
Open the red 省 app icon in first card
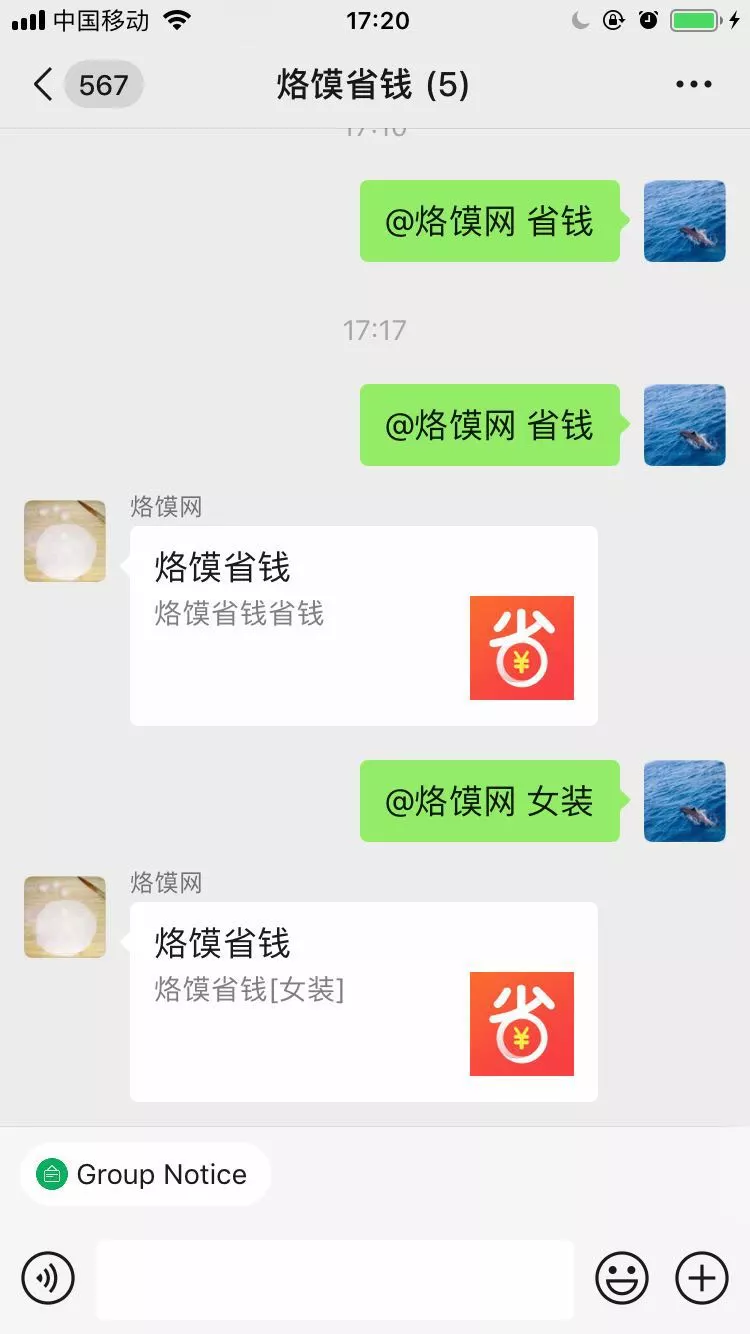[x=523, y=647]
